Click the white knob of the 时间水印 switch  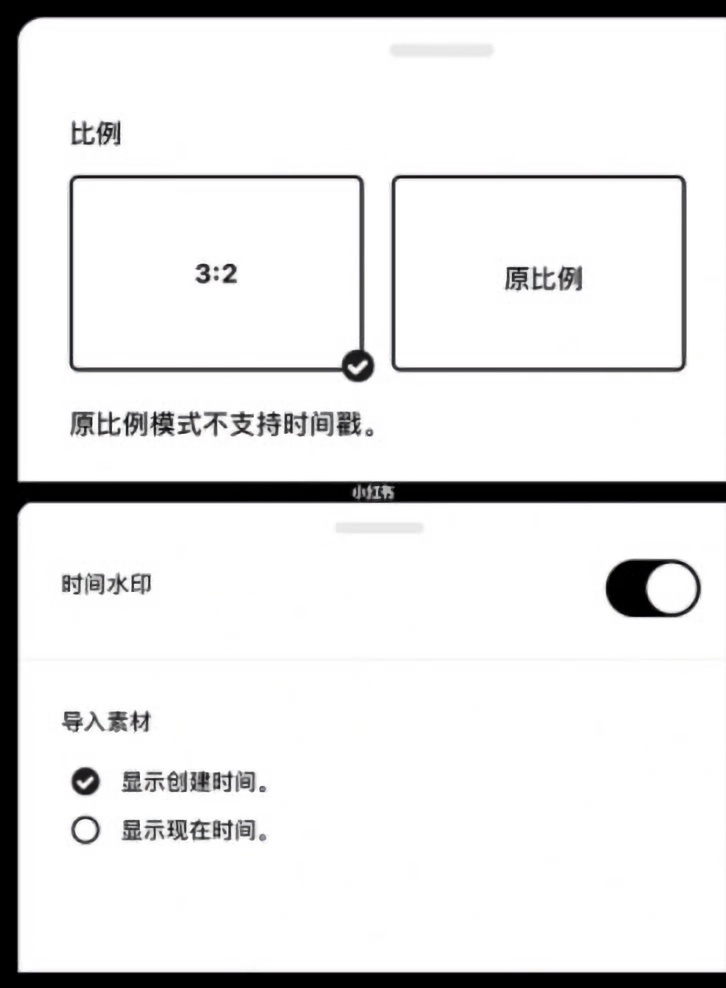coord(672,589)
